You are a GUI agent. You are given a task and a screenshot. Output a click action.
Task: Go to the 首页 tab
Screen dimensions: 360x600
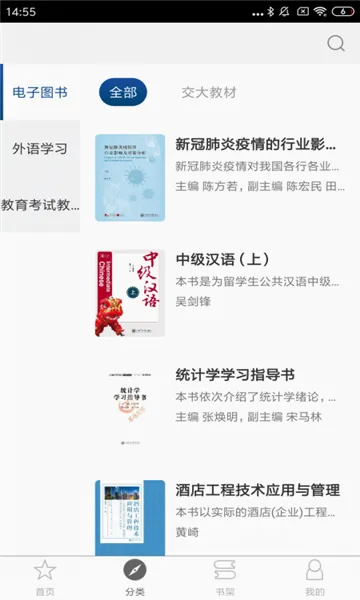(45, 578)
